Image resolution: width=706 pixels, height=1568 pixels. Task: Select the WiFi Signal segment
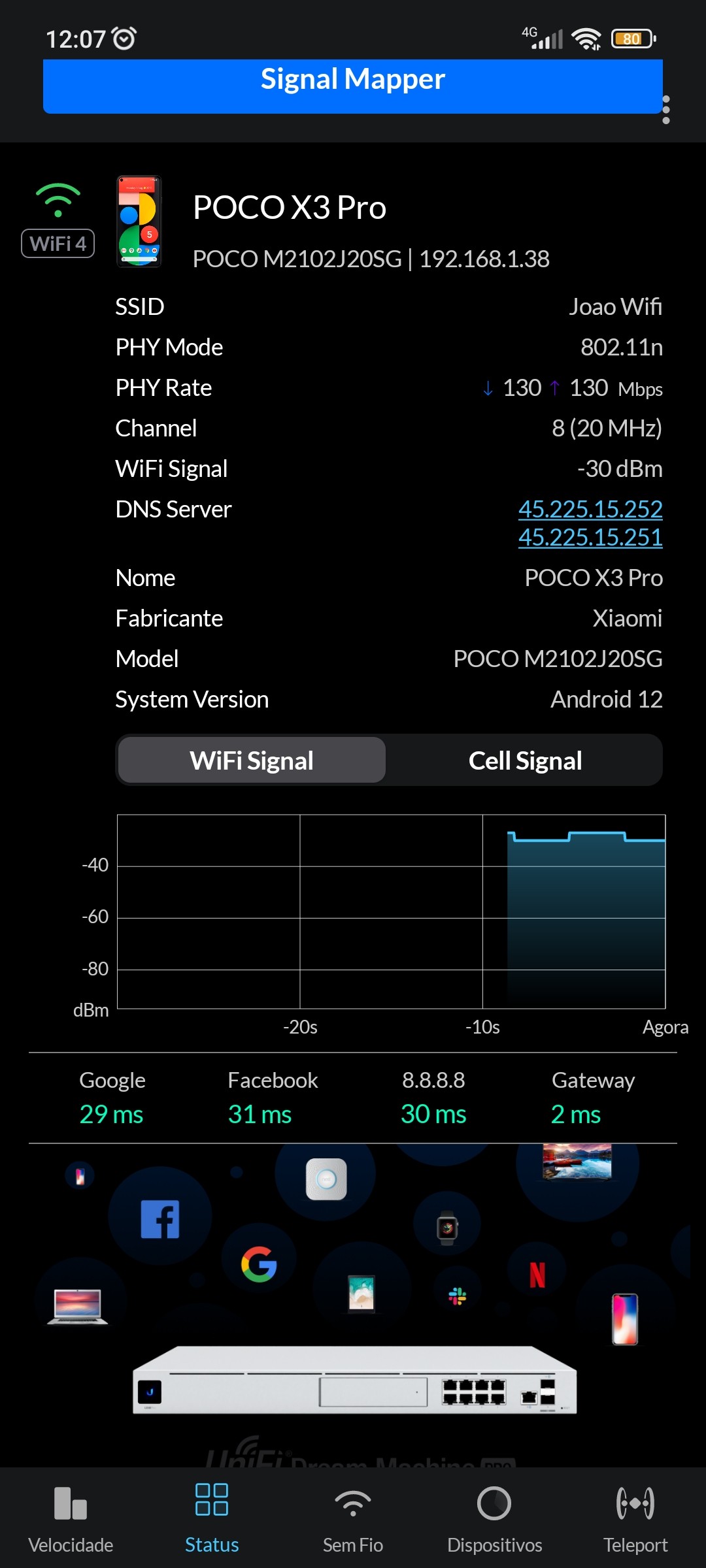point(252,760)
